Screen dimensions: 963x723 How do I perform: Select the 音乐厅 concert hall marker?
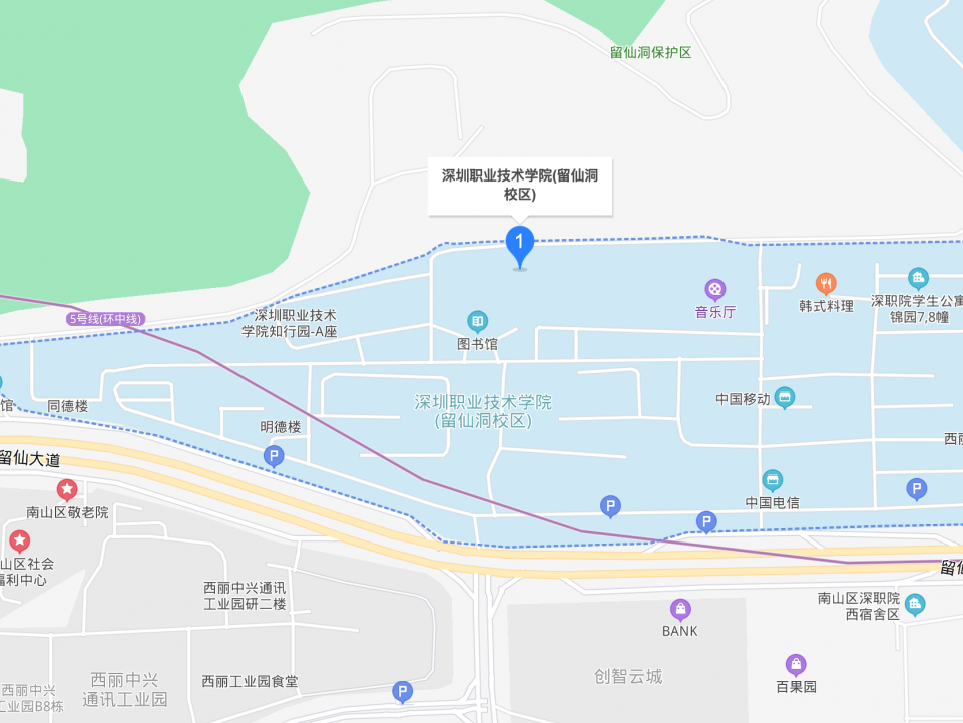point(716,290)
